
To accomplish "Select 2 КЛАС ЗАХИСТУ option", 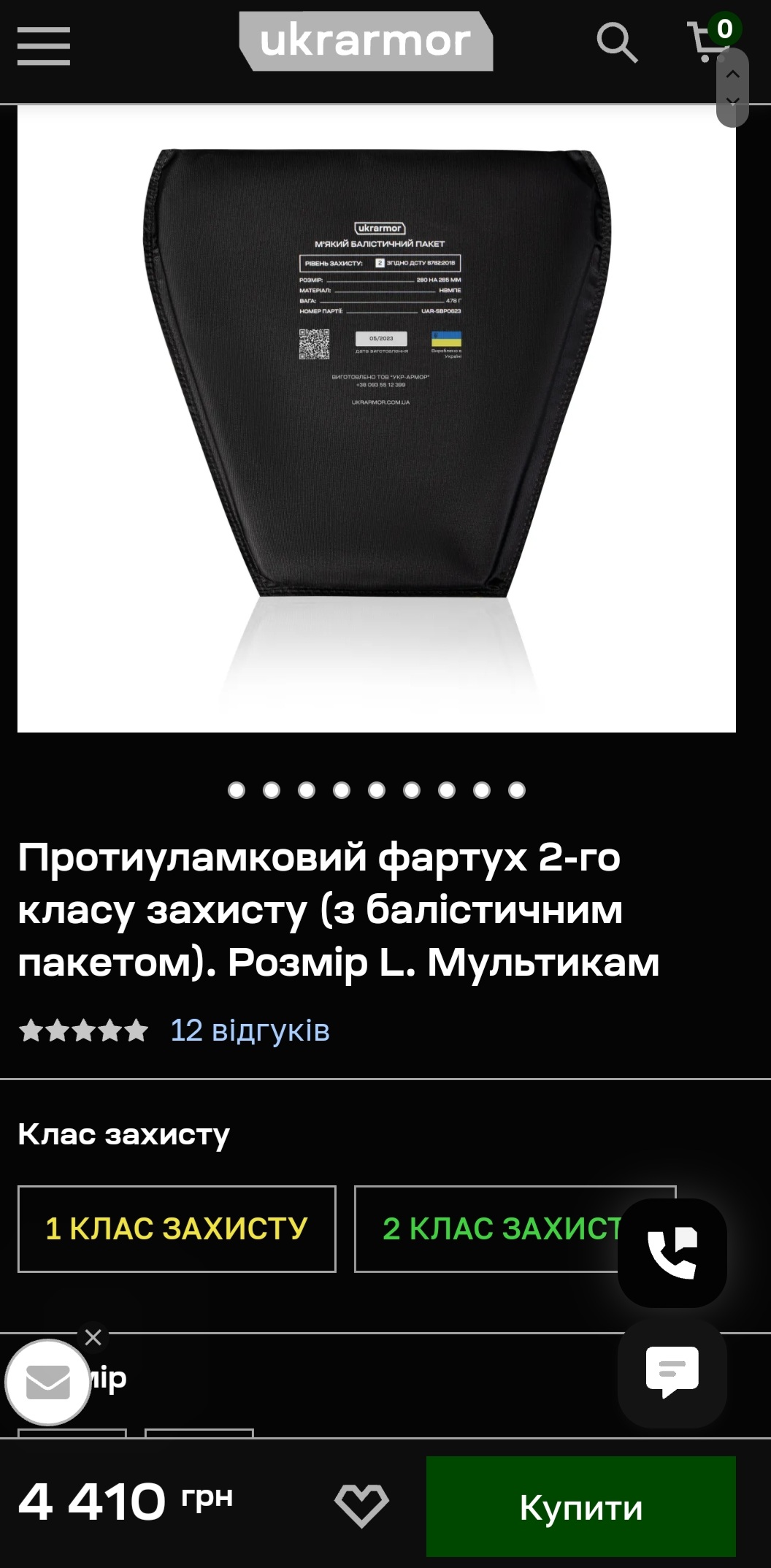I will click(x=515, y=1229).
